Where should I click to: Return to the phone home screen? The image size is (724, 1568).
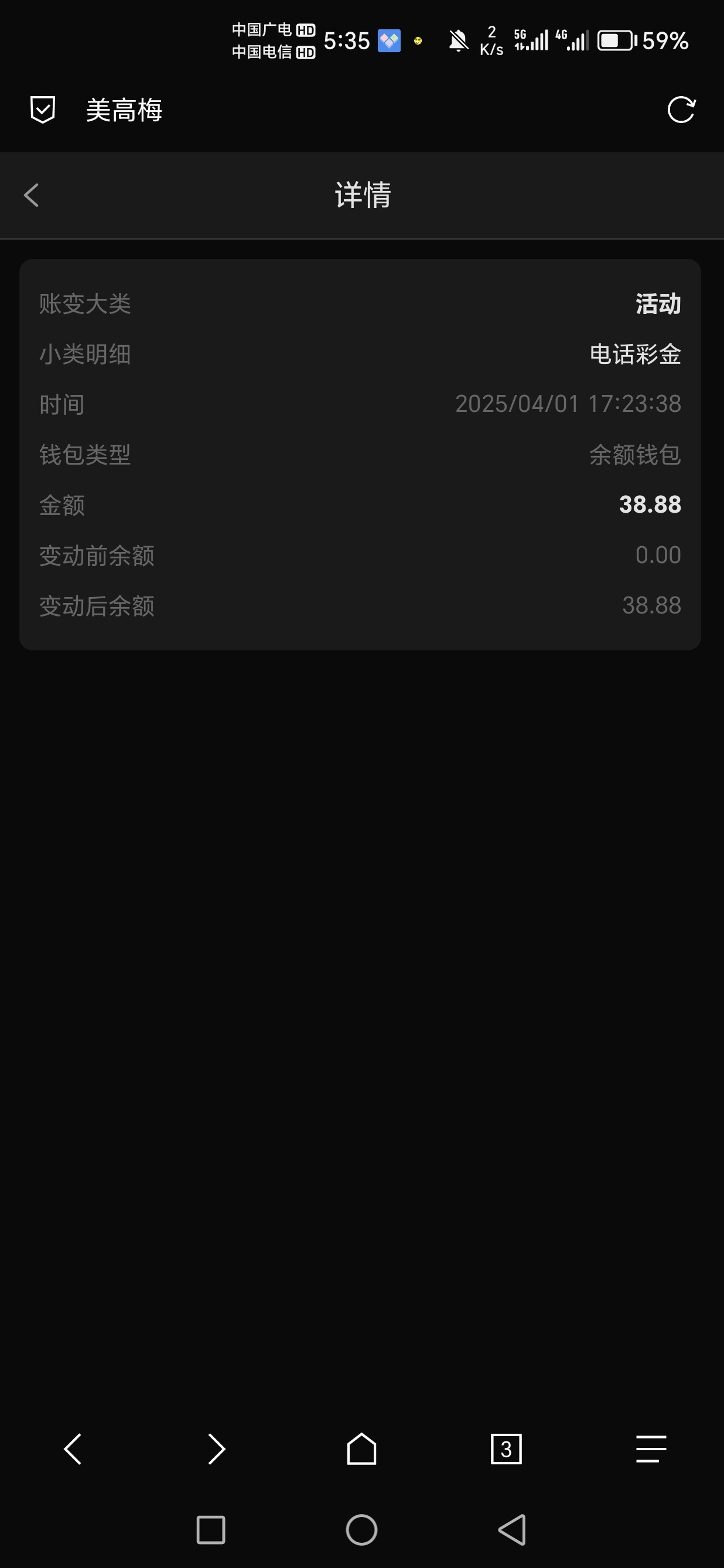click(x=361, y=1530)
